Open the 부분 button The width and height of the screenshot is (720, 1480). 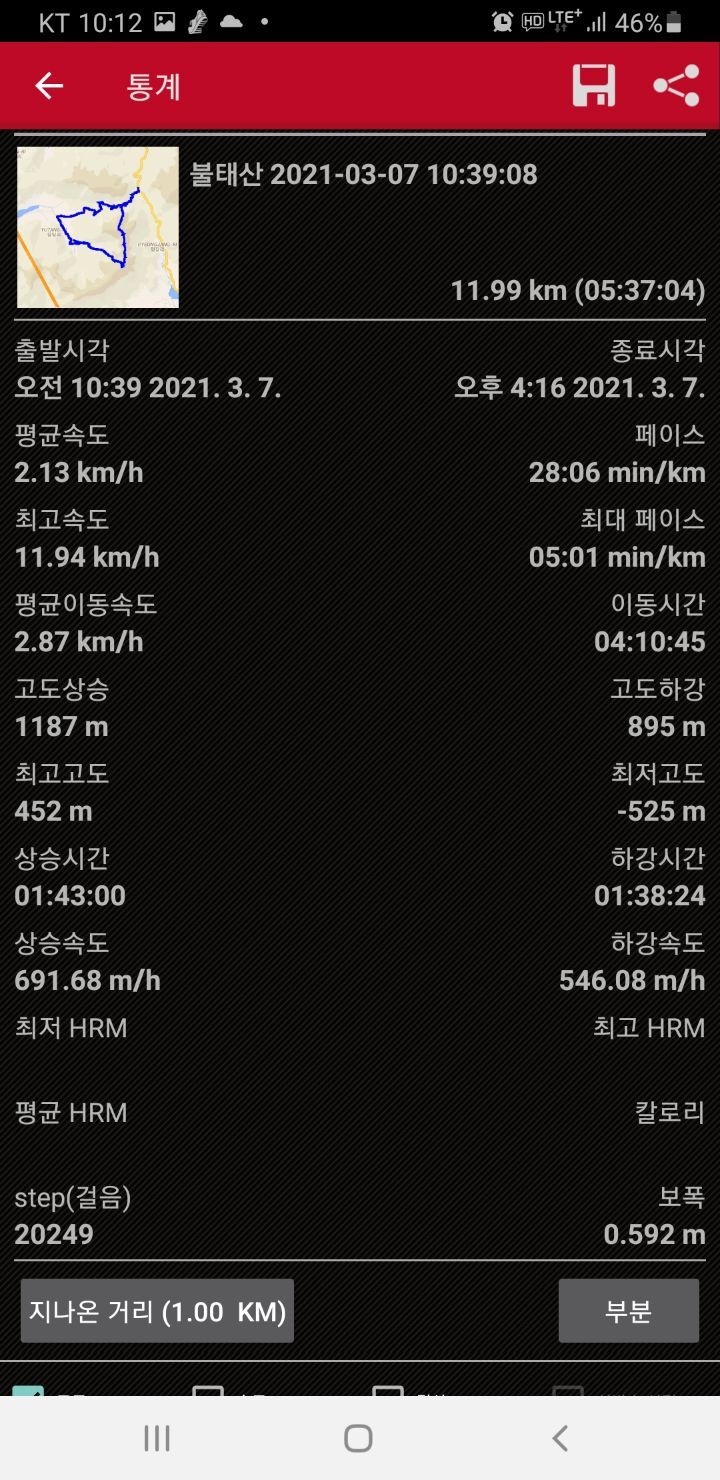628,1311
